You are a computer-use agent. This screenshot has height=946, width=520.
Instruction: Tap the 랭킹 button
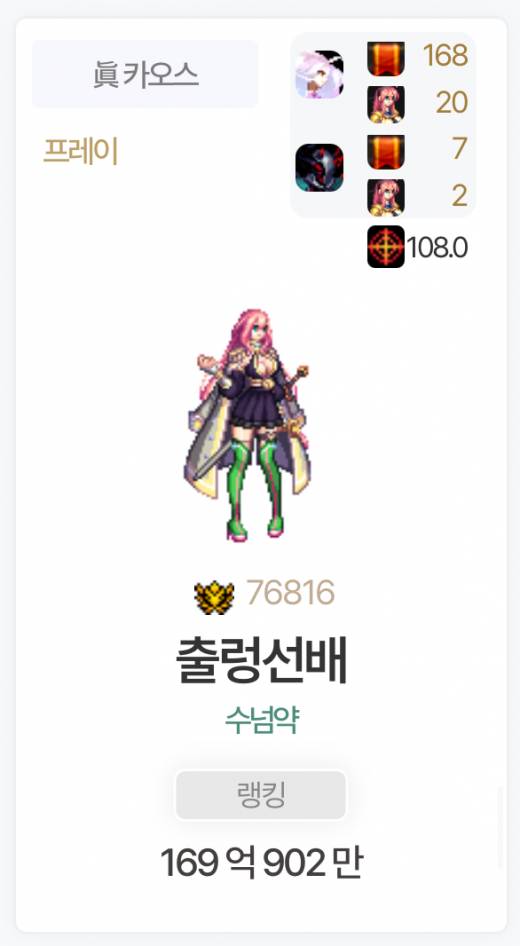tap(261, 795)
